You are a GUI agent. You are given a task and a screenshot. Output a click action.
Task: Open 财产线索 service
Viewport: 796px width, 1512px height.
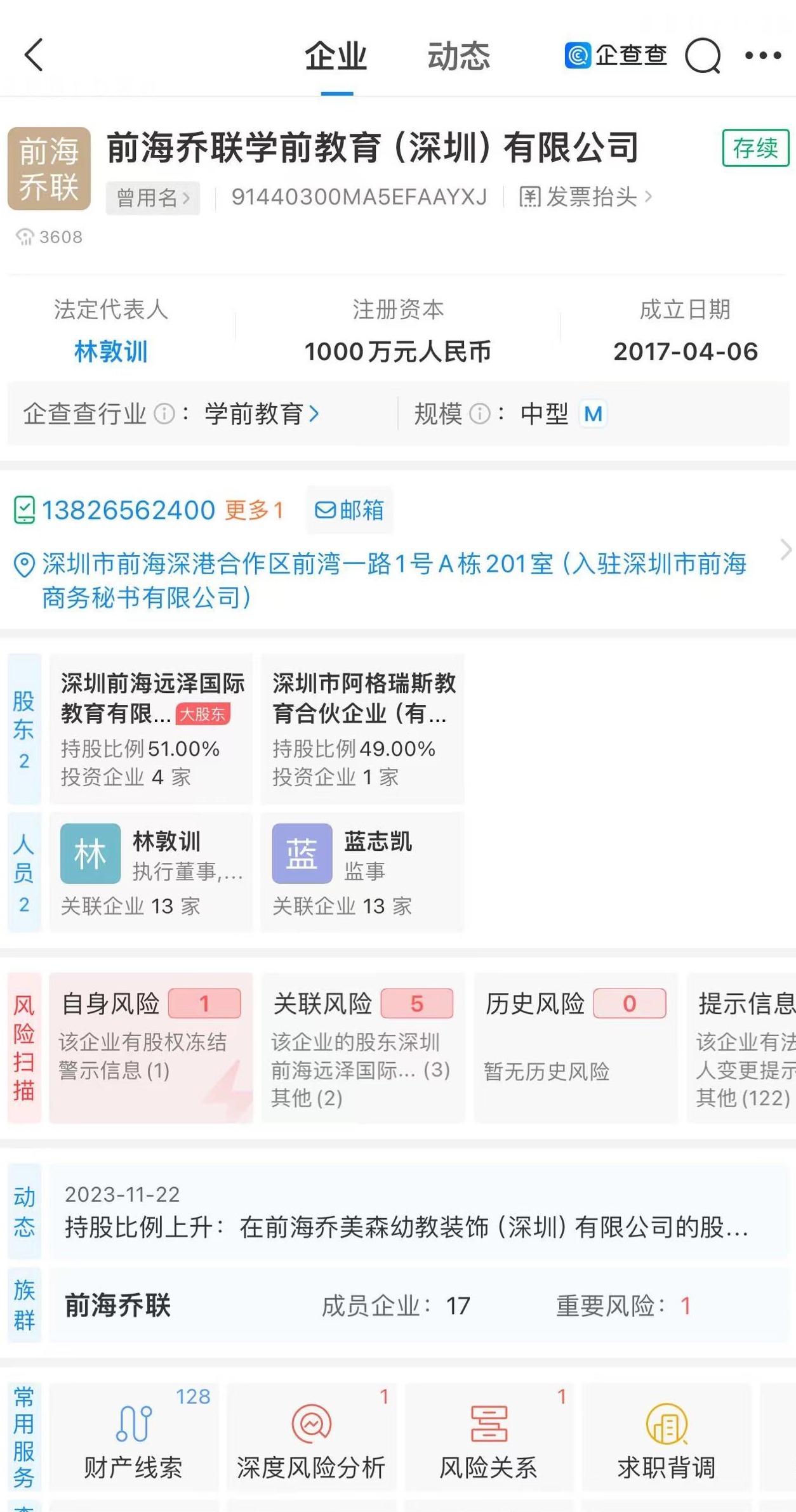tap(134, 1437)
